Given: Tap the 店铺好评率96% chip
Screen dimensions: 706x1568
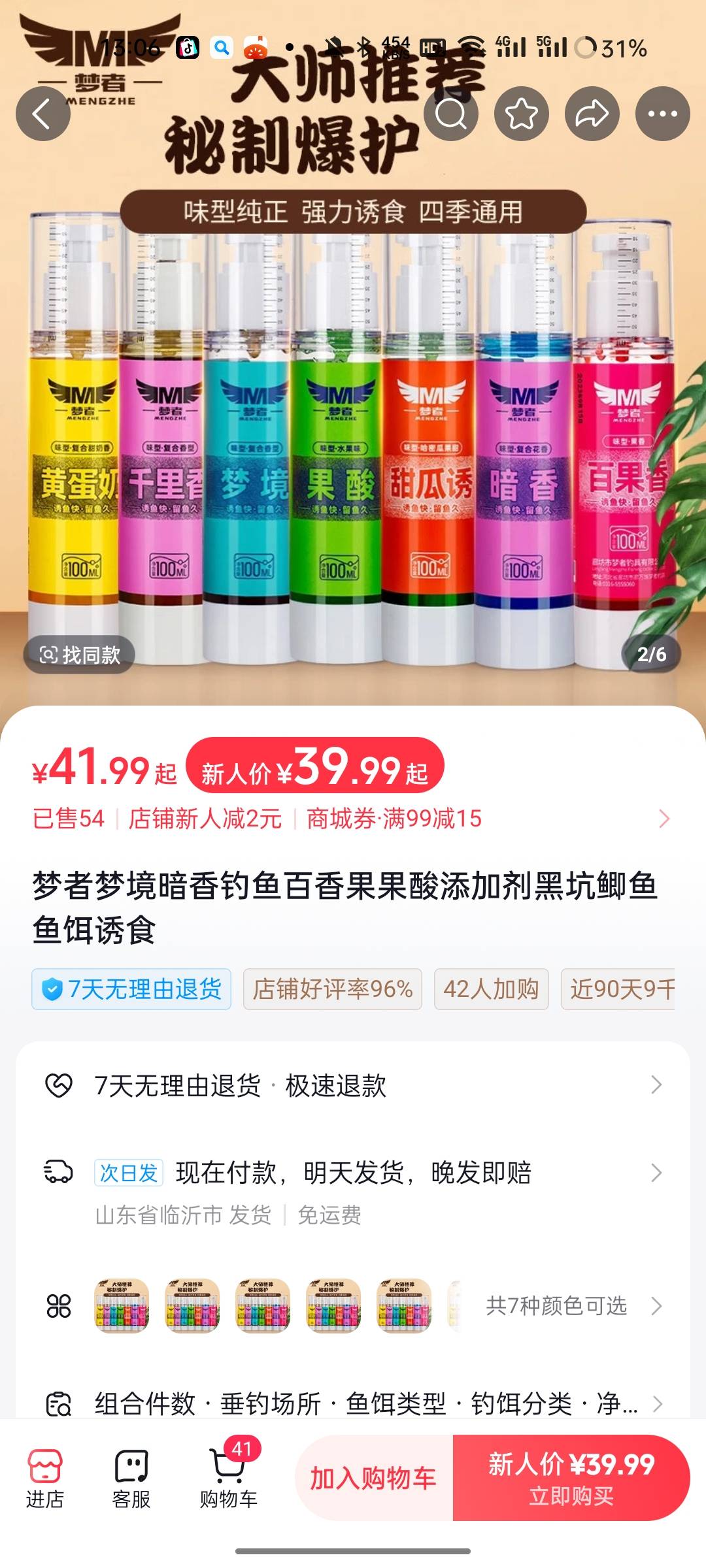Looking at the screenshot, I should pyautogui.click(x=333, y=989).
